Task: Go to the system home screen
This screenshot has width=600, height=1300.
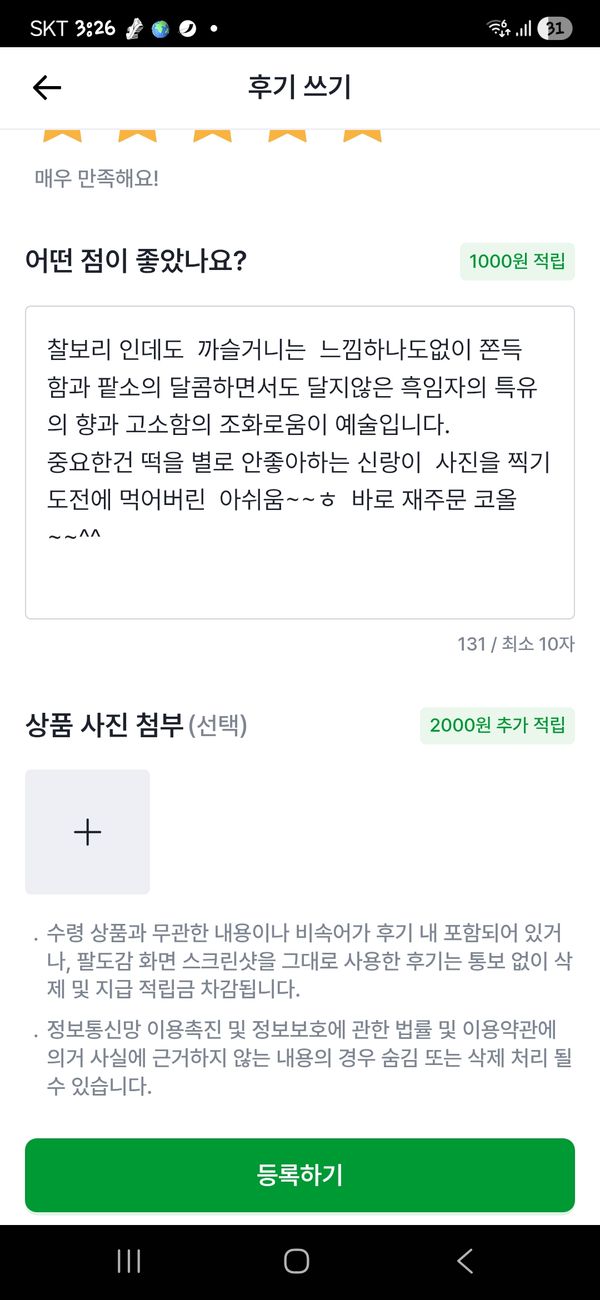Action: [296, 1262]
